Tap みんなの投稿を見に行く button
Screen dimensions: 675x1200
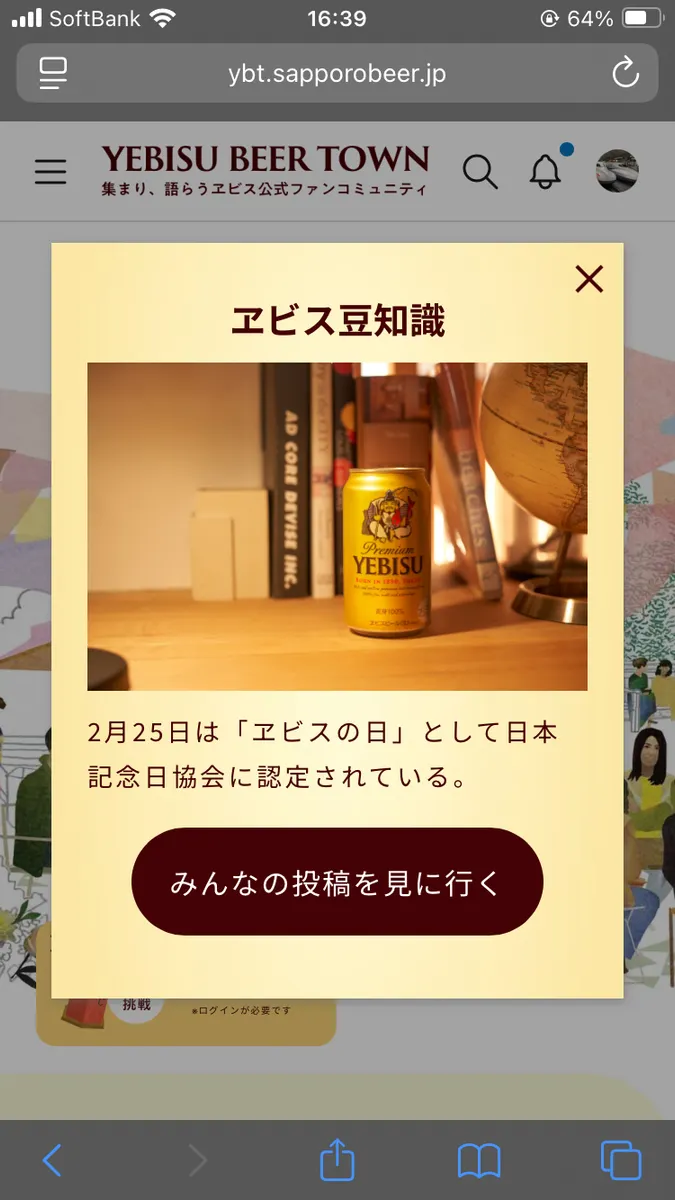click(x=337, y=882)
